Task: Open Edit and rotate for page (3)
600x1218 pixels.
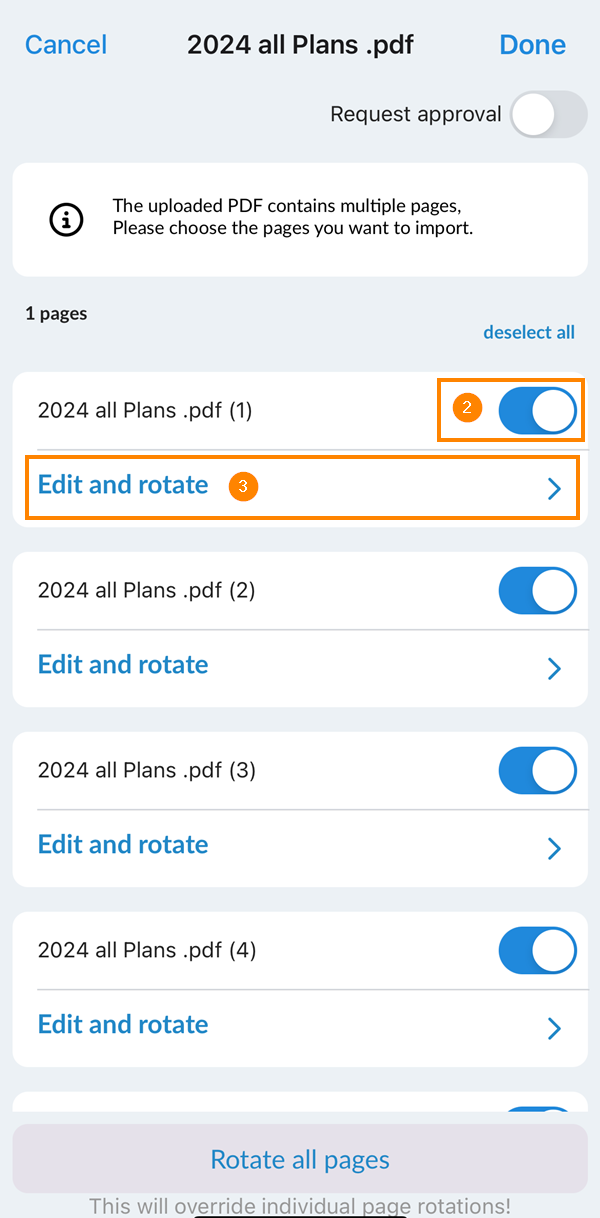Action: pyautogui.click(x=300, y=846)
